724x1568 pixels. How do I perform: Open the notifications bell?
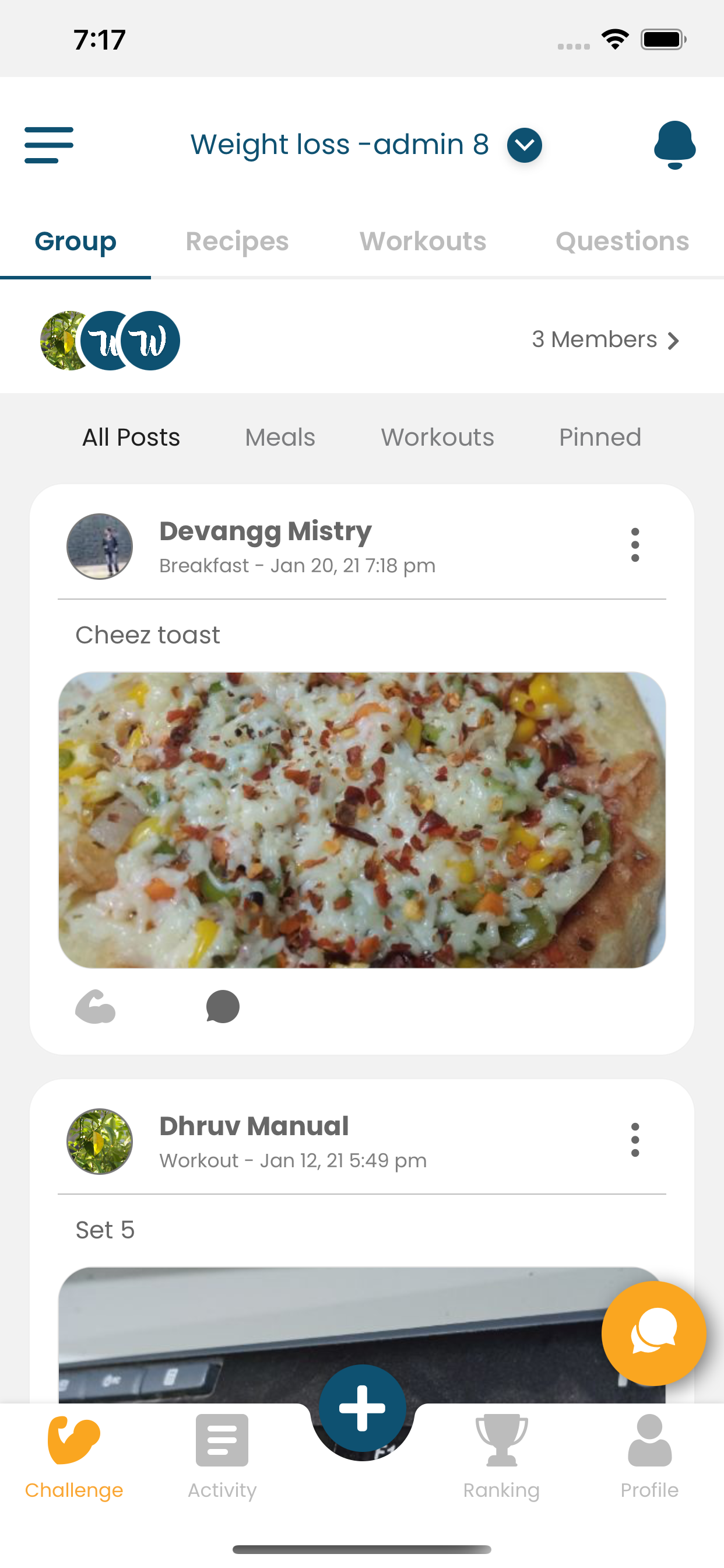(674, 145)
